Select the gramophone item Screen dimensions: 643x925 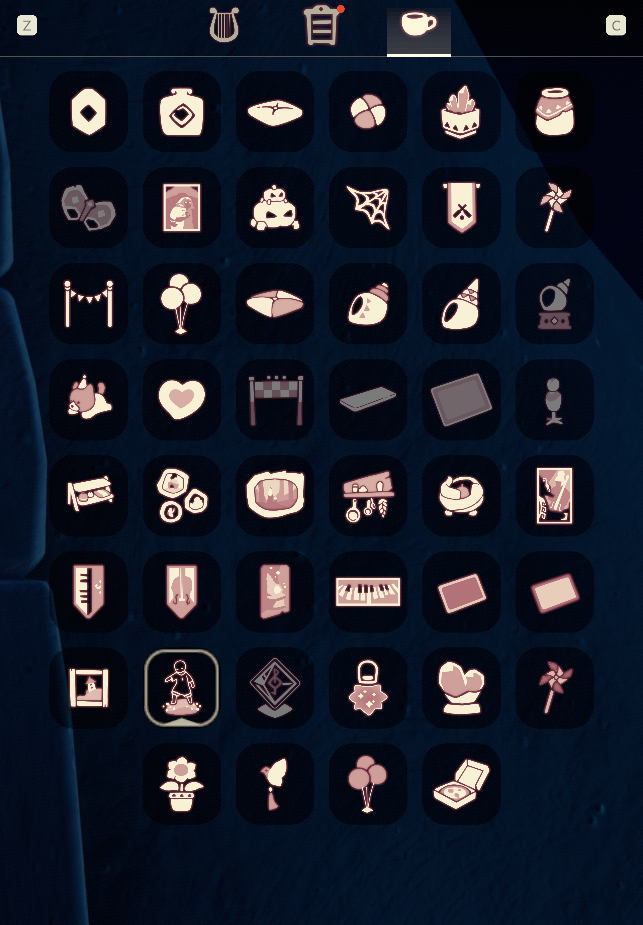554,304
